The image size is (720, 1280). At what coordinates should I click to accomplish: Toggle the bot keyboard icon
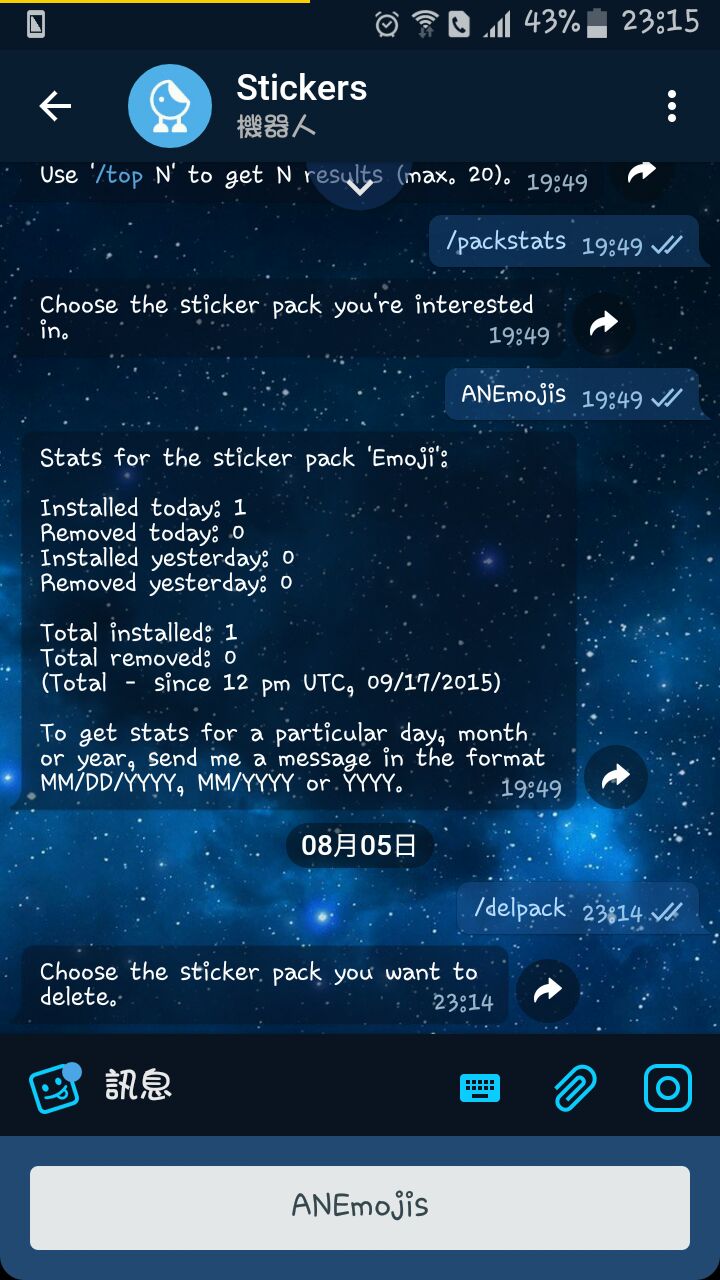(480, 1087)
